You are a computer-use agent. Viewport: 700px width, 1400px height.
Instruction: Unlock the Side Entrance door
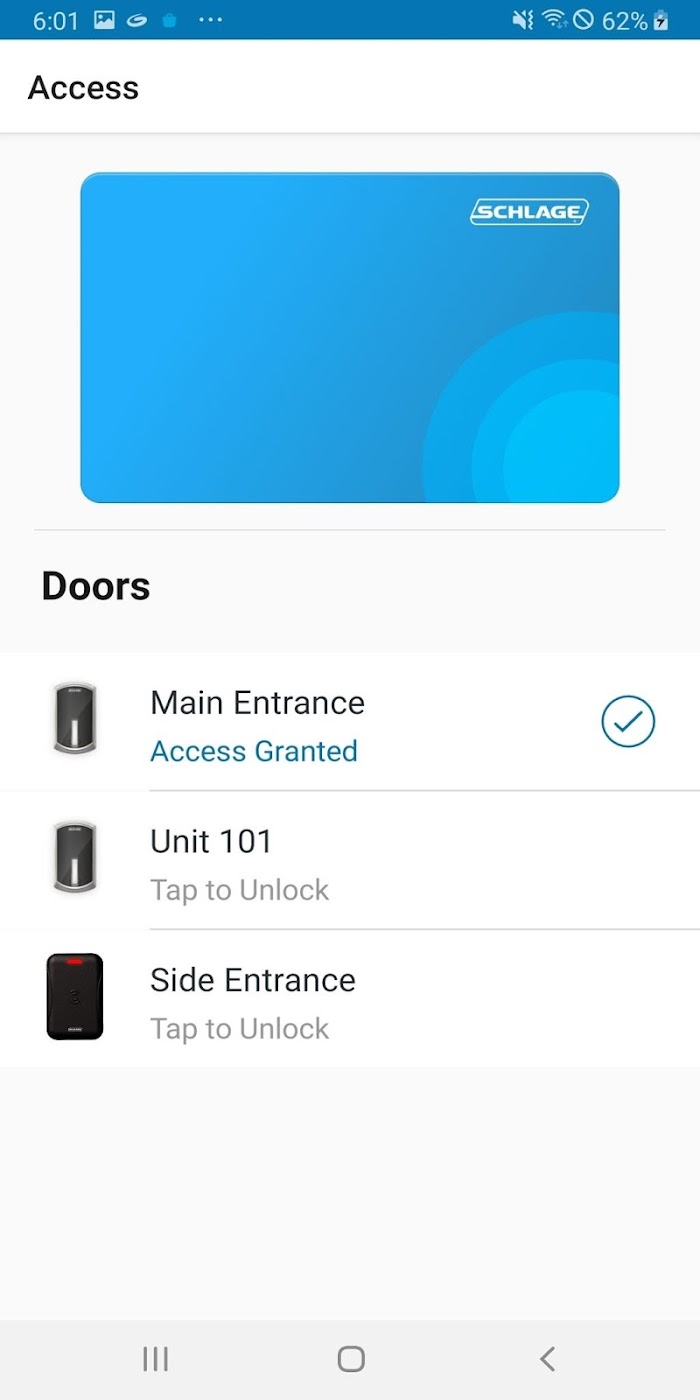(x=350, y=999)
